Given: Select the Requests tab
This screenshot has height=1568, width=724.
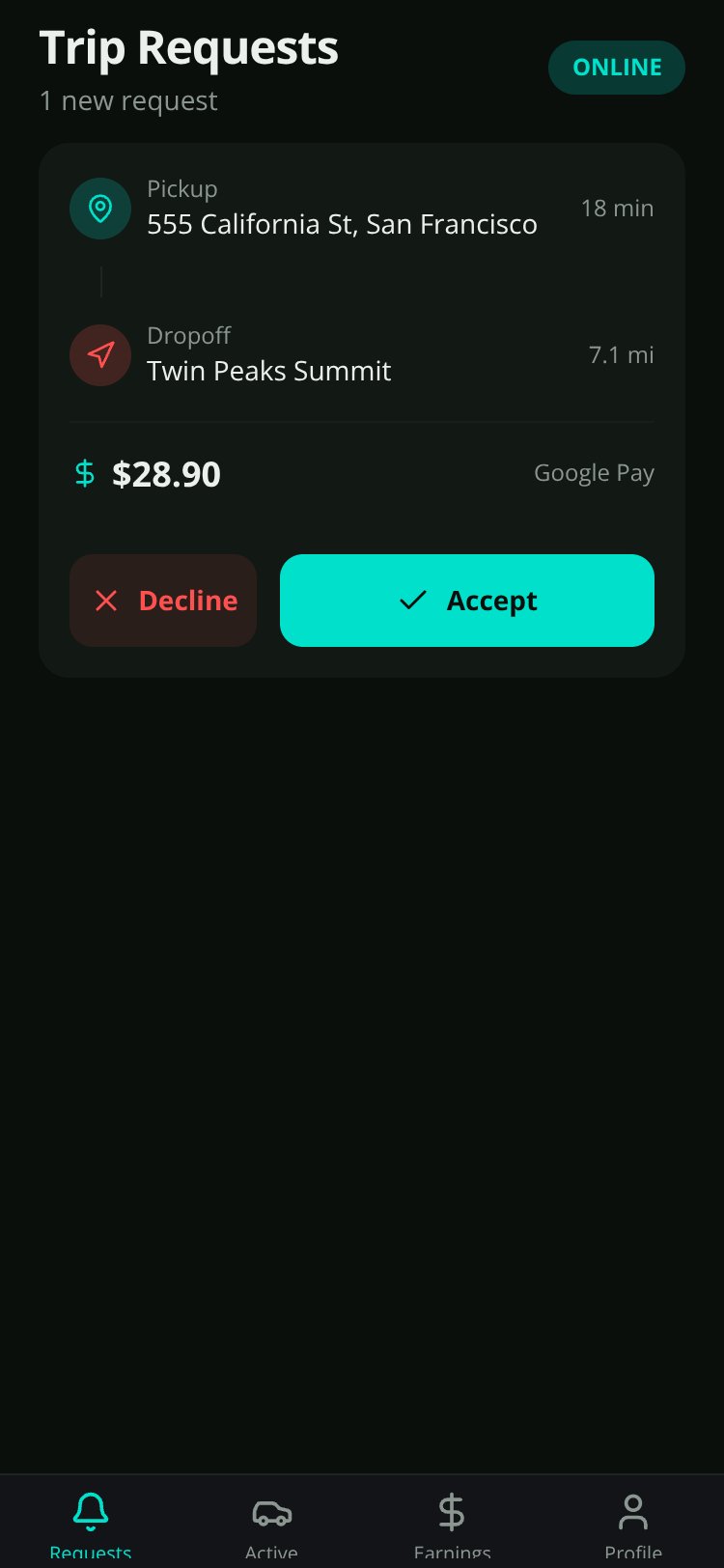Looking at the screenshot, I should coord(91,1525).
